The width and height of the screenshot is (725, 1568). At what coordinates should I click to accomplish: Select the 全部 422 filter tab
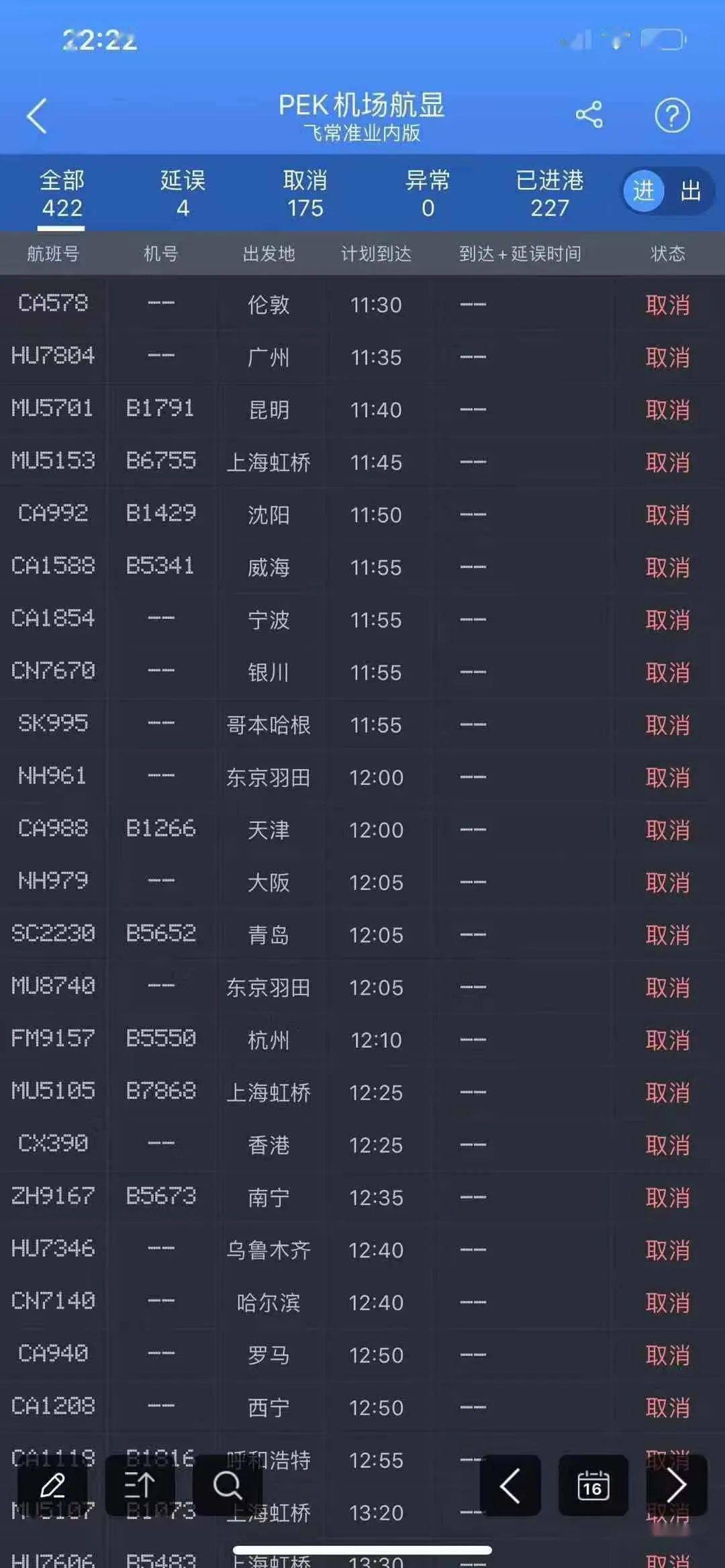[62, 194]
